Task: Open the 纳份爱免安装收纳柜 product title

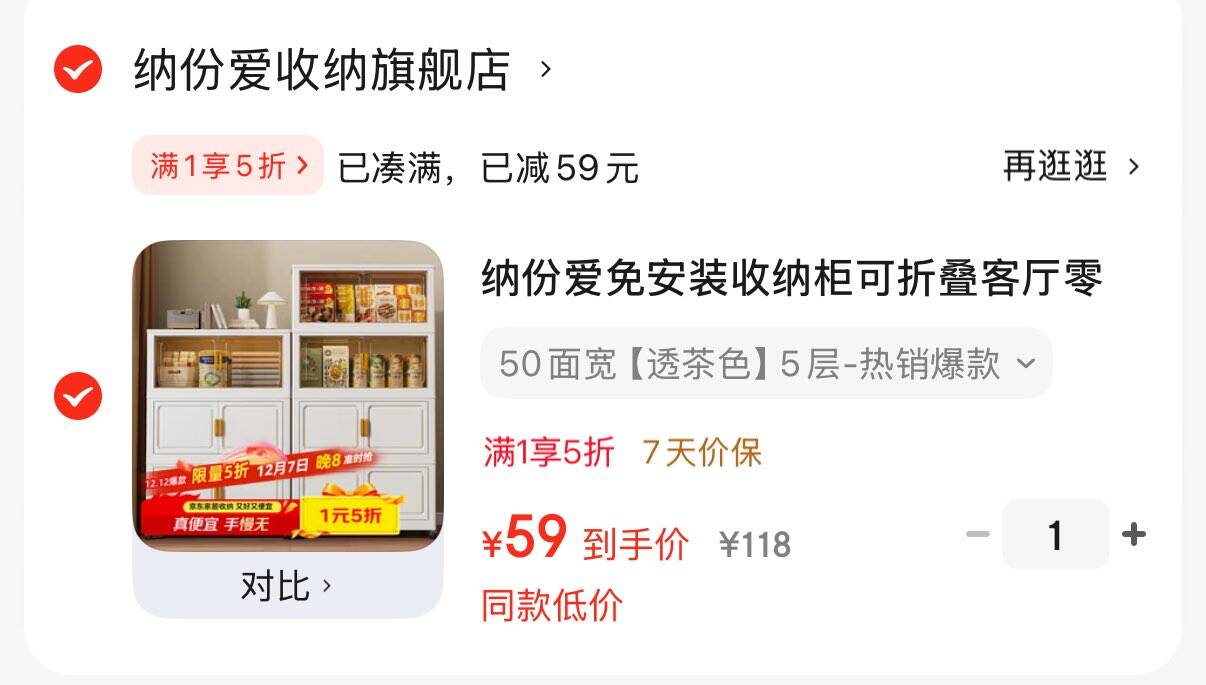Action: point(791,279)
